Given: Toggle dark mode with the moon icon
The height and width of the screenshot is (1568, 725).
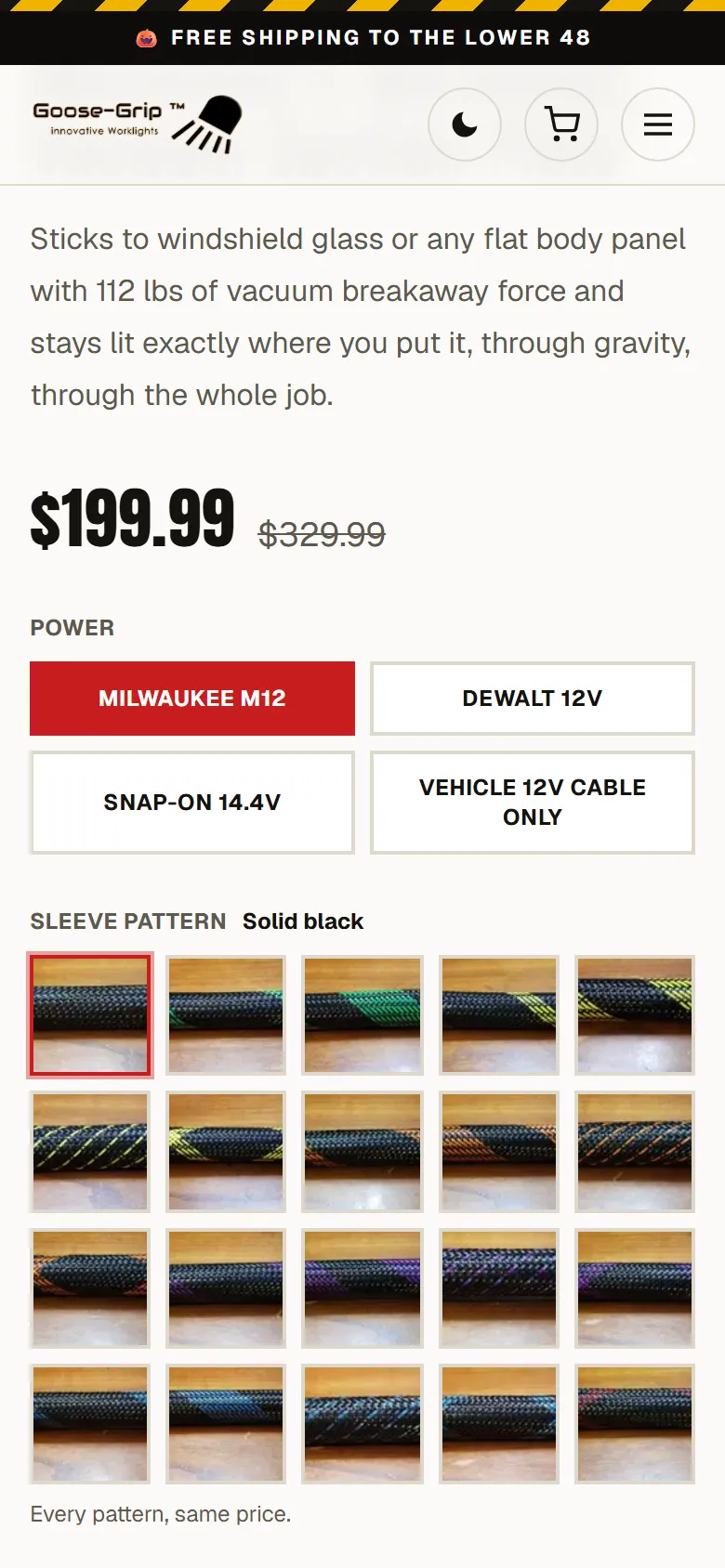Looking at the screenshot, I should tap(465, 124).
